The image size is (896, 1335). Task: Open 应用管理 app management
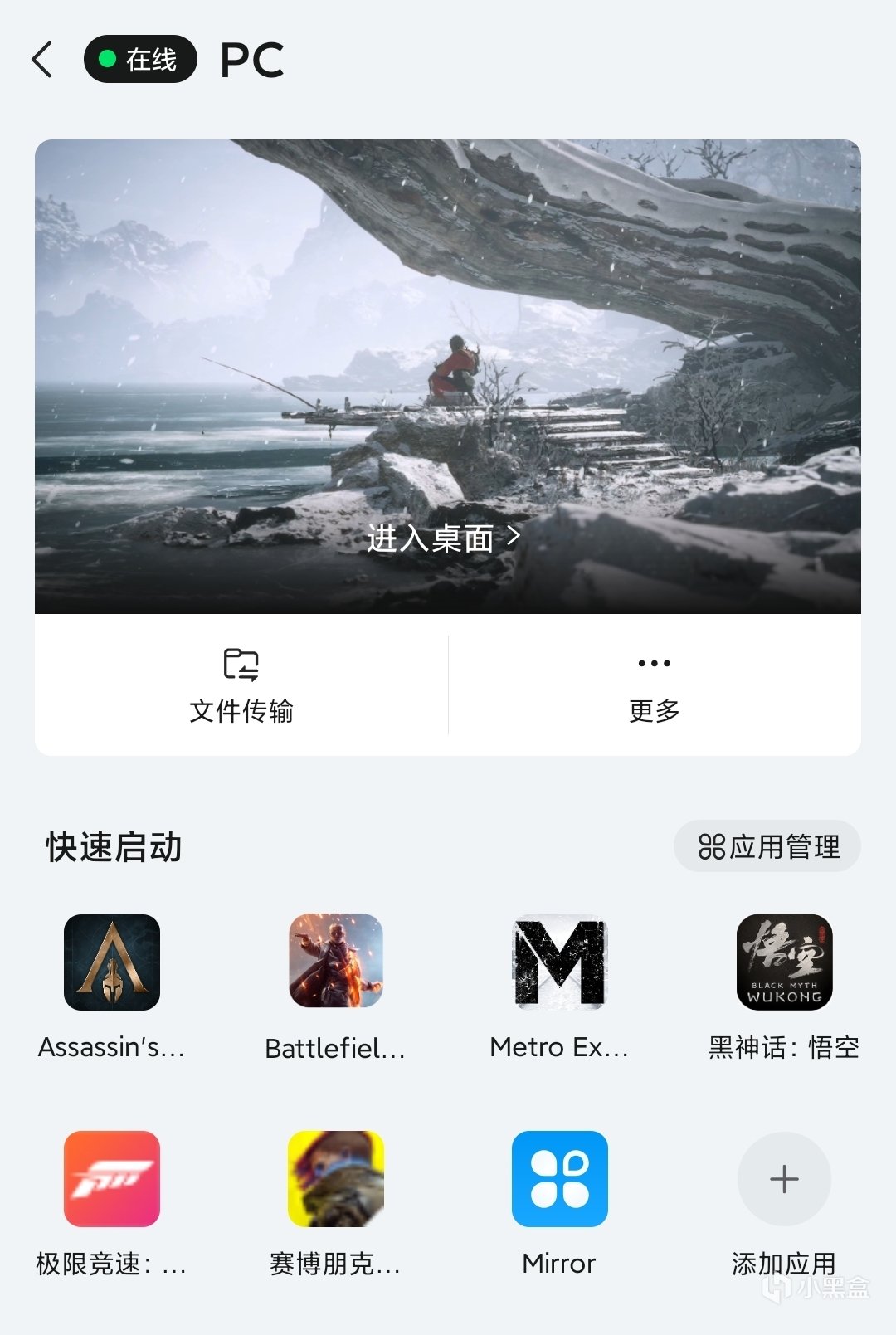(x=767, y=846)
